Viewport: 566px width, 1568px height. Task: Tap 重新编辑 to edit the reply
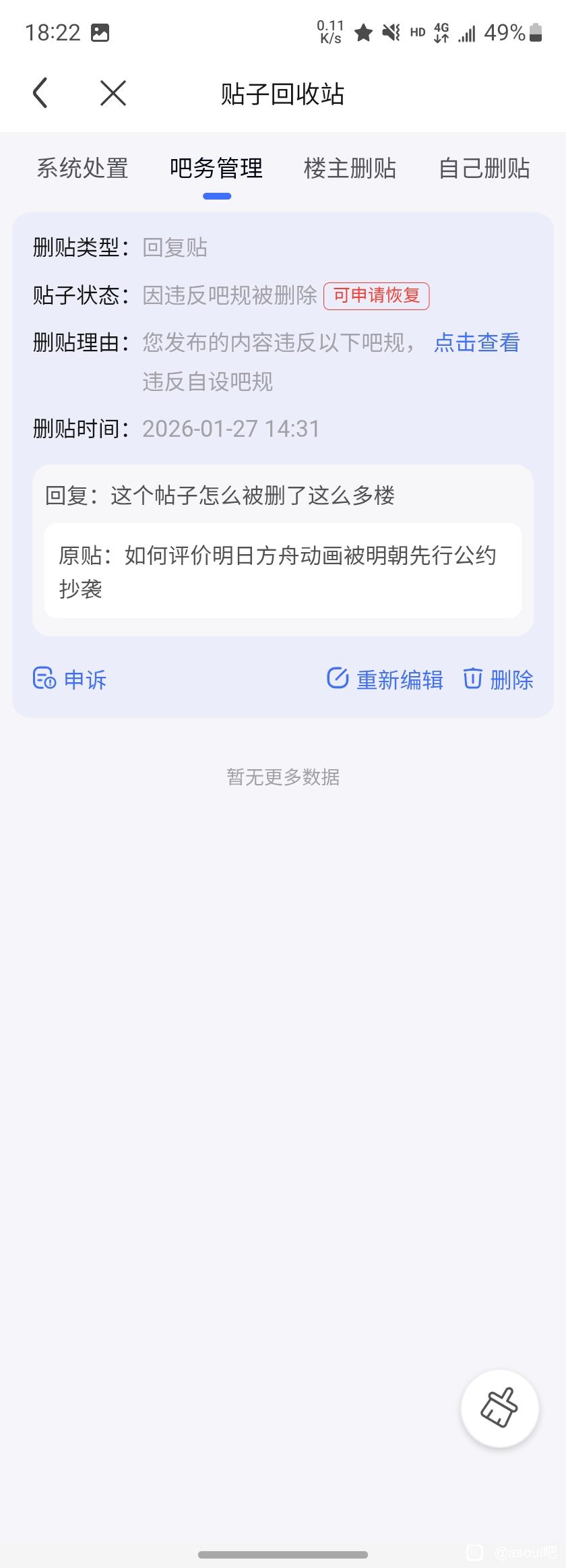385,679
